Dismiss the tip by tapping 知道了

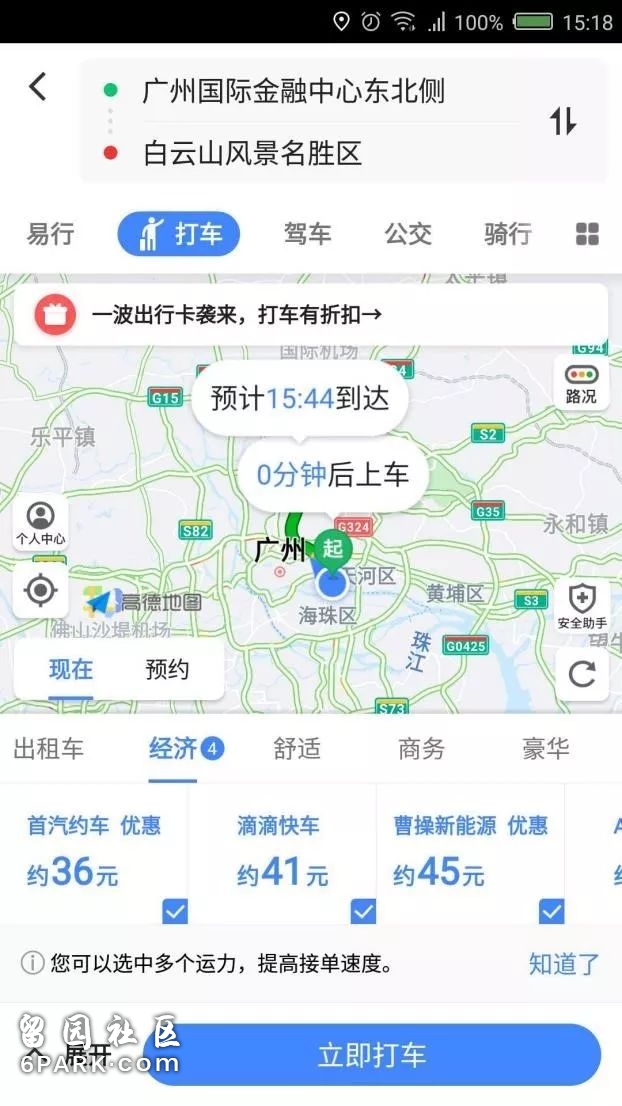coord(563,963)
